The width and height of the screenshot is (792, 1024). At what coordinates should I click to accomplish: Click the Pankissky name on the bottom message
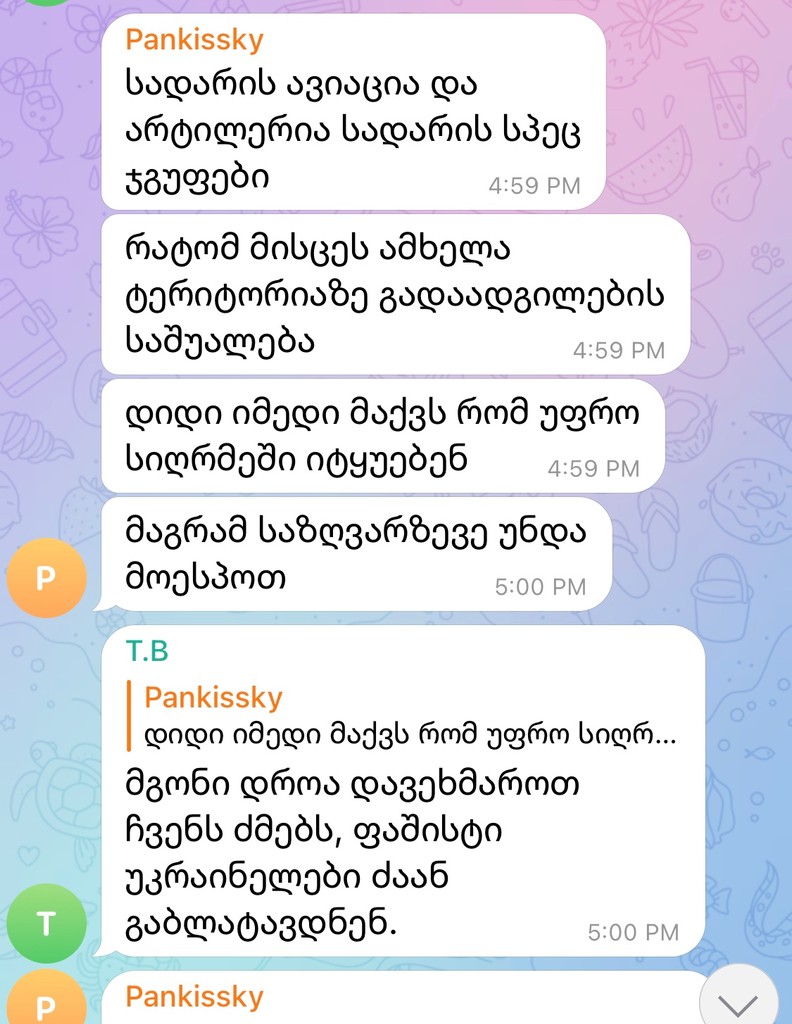coord(193,997)
